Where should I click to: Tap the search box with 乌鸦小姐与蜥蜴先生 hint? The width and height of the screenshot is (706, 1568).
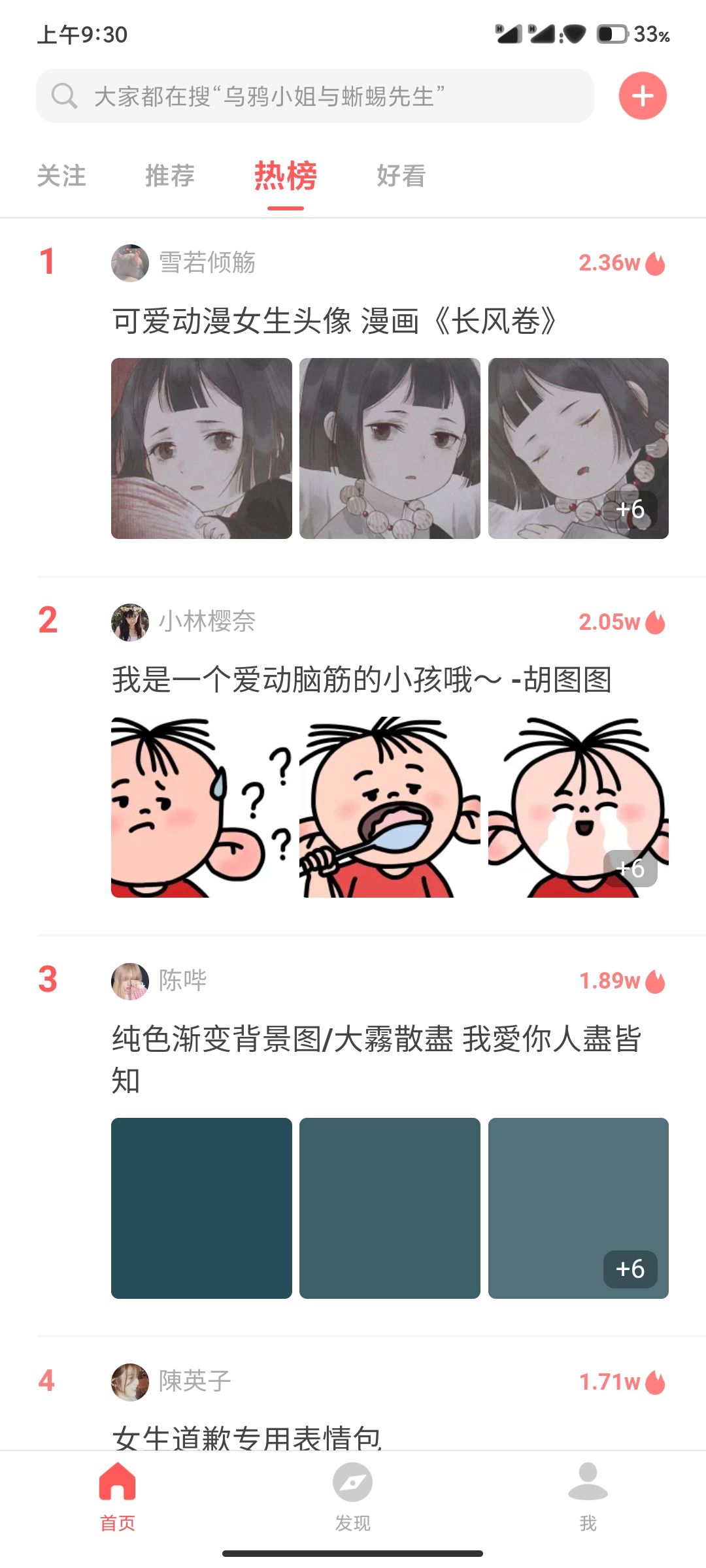[314, 96]
